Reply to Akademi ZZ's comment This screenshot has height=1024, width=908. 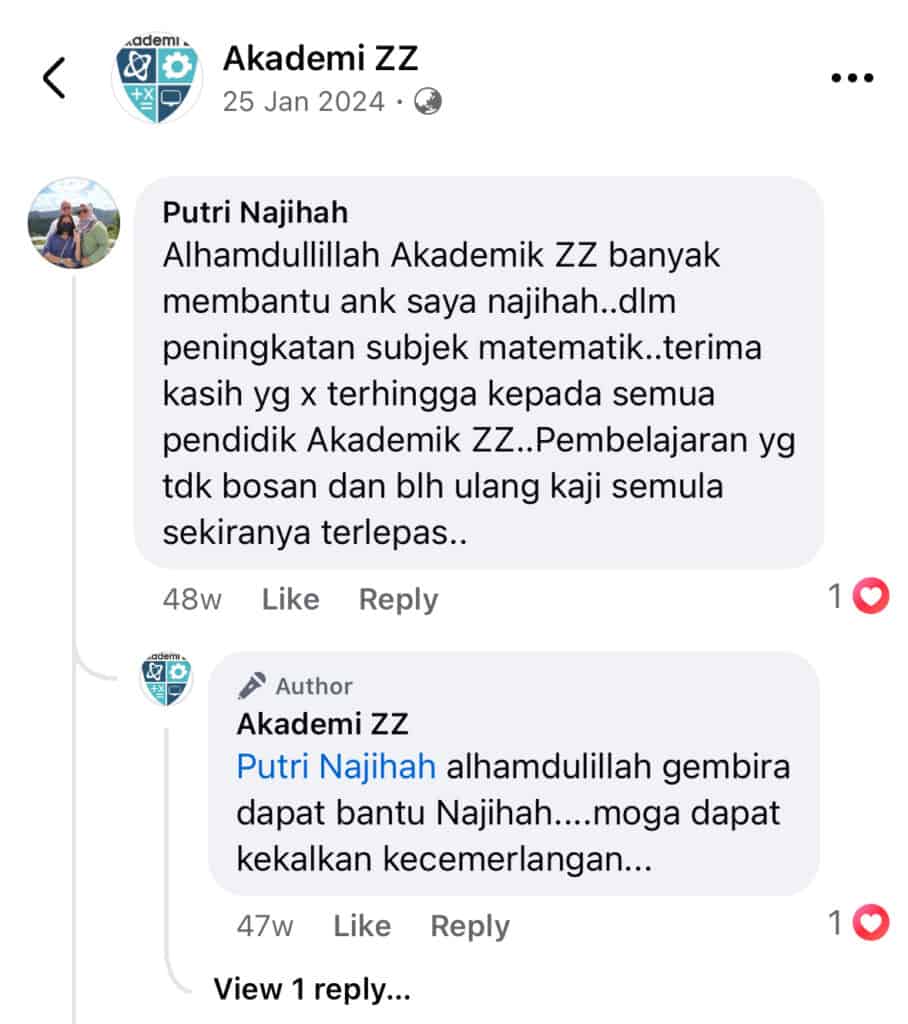[469, 926]
